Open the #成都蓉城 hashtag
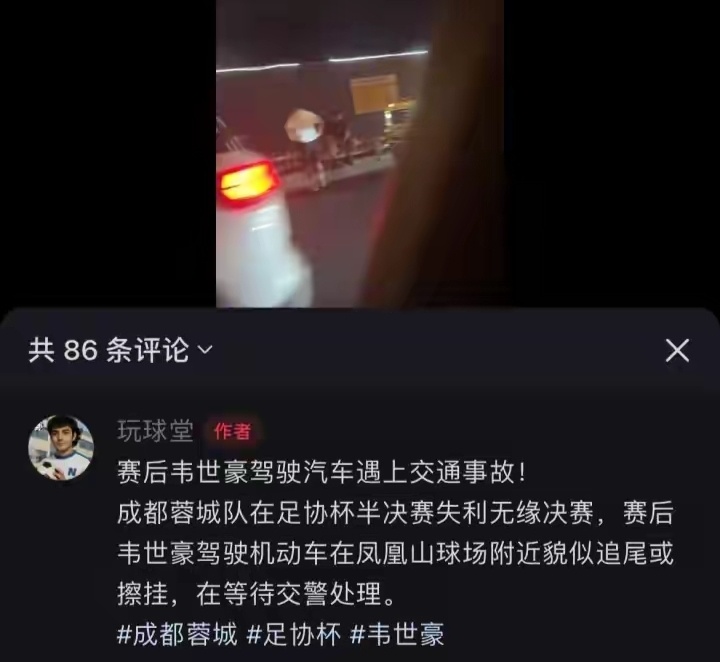The image size is (720, 662). point(176,633)
